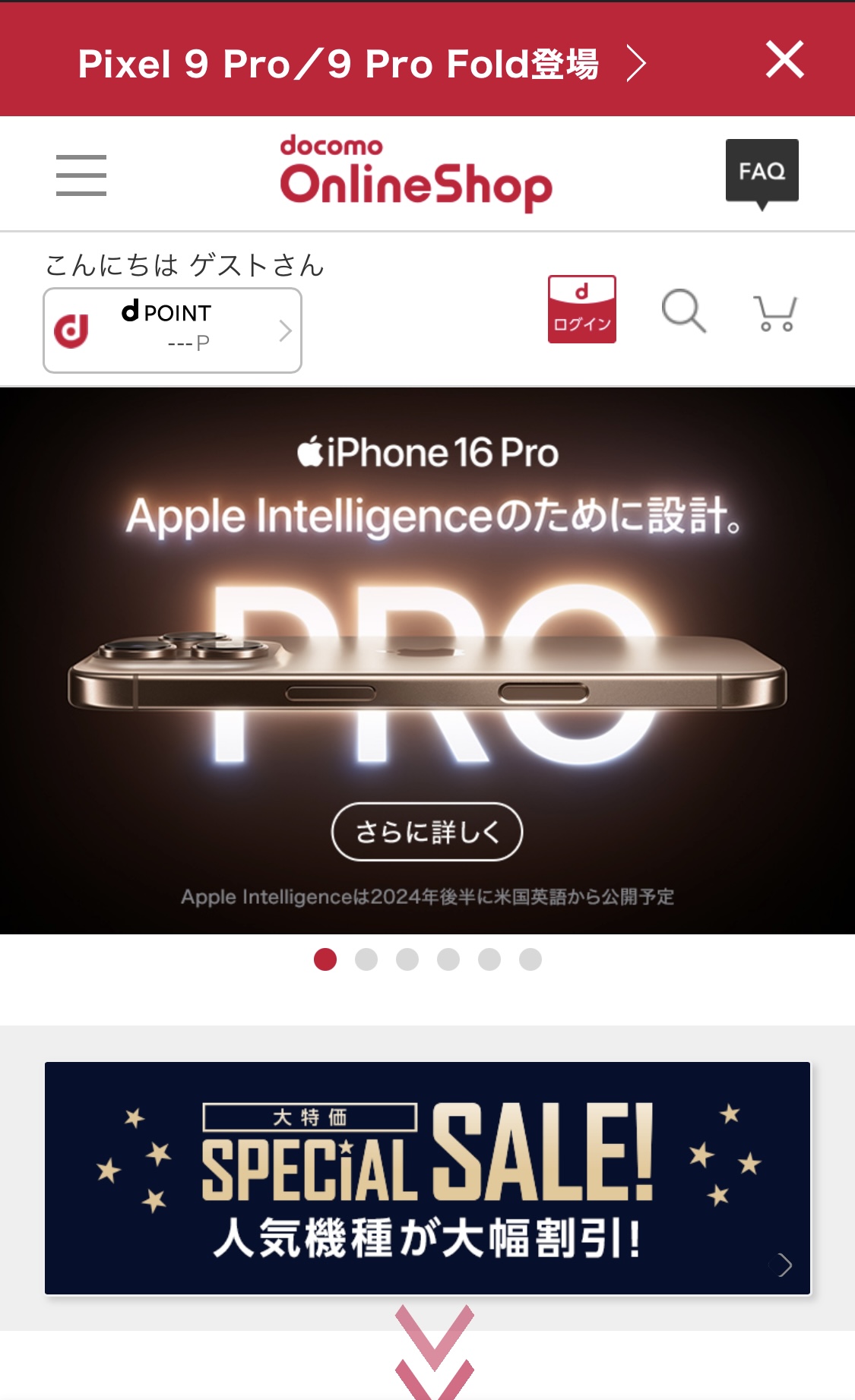Jump to the second carousel slide dot
855x1400 pixels.
tap(366, 959)
